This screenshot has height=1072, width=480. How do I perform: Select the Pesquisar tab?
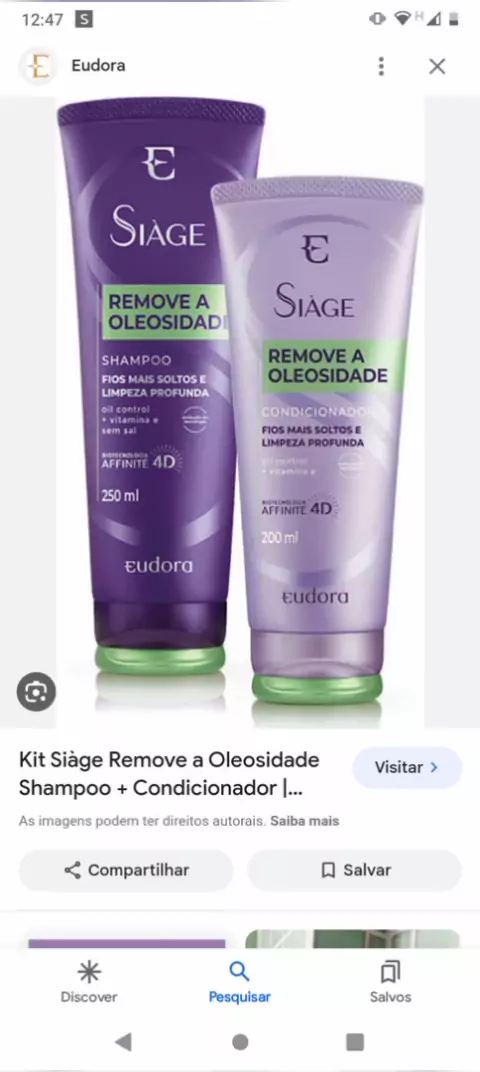[x=239, y=982]
